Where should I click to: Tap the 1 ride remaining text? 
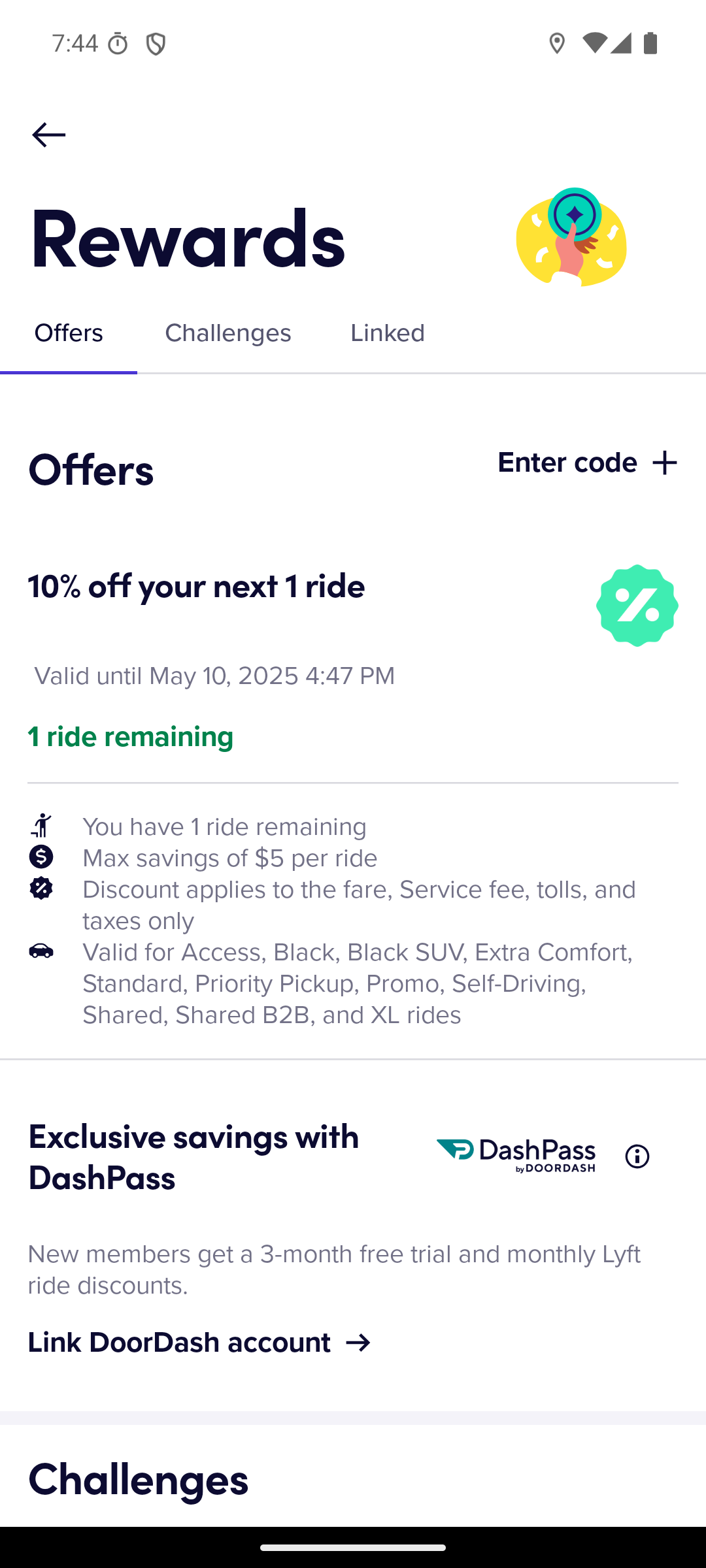tap(131, 736)
